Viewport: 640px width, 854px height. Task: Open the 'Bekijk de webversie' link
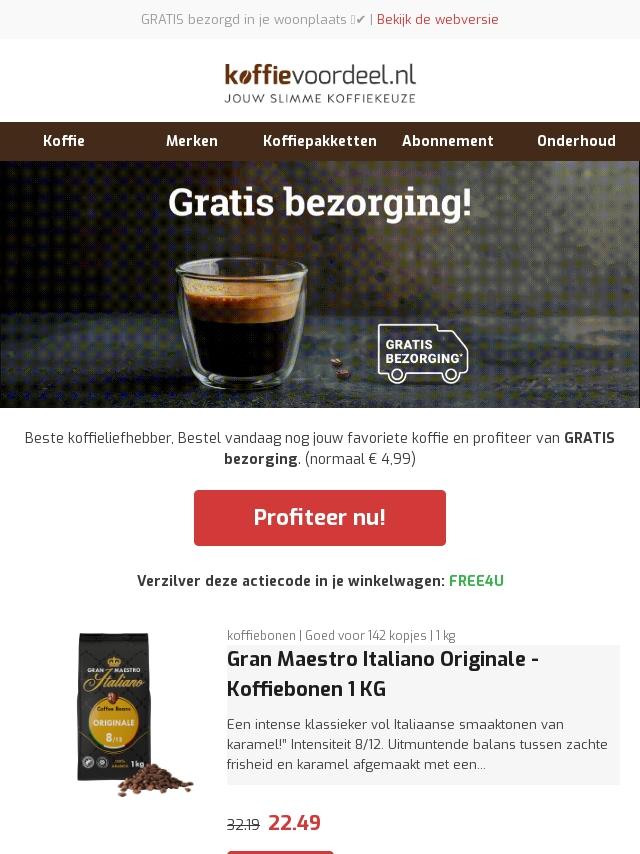pos(437,20)
